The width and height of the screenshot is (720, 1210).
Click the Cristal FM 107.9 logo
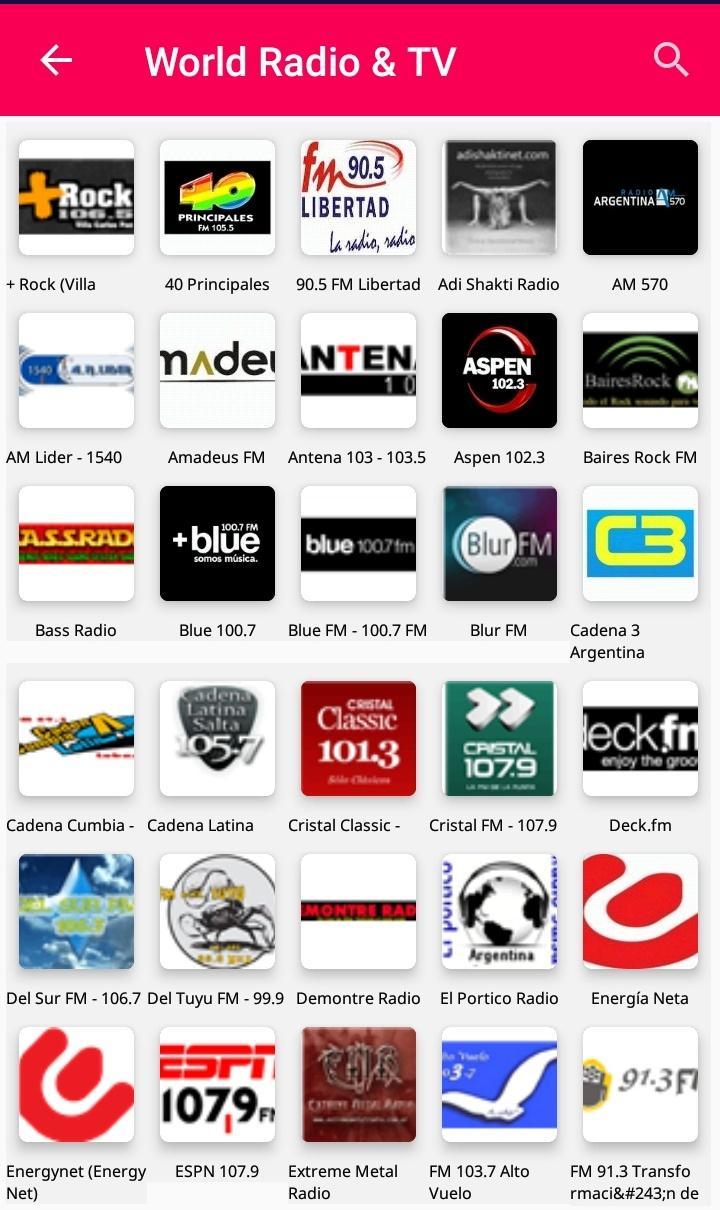coord(499,738)
